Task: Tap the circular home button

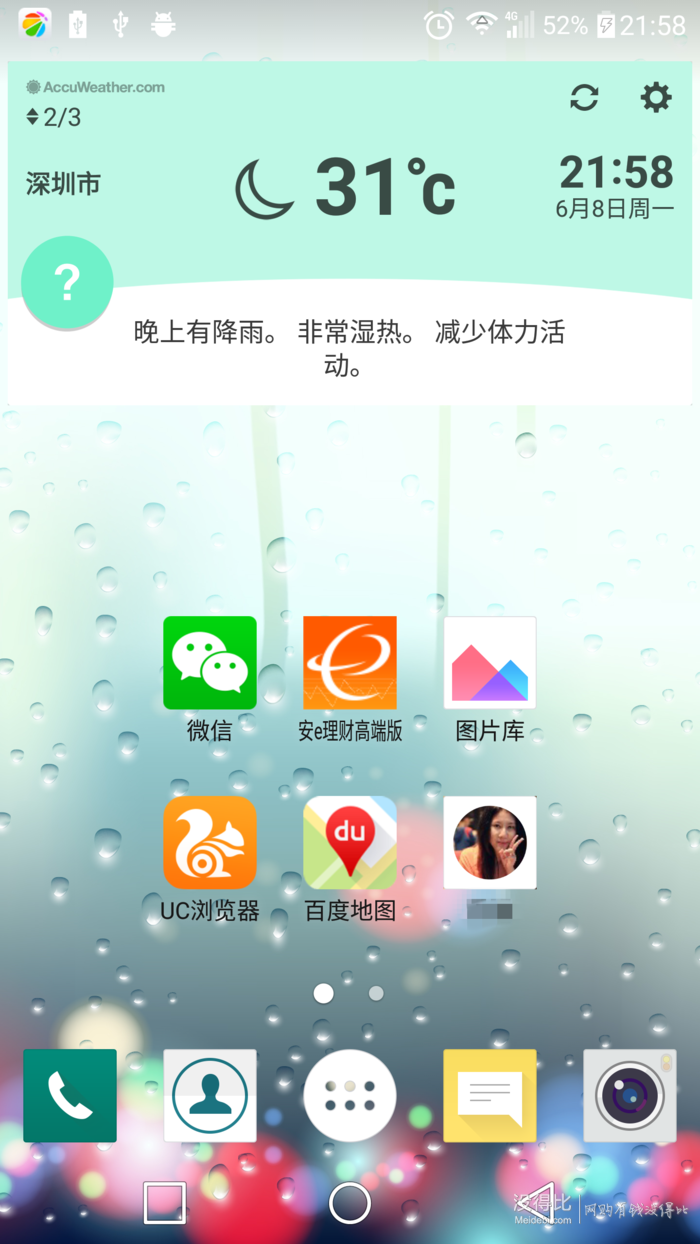Action: coord(350,1202)
